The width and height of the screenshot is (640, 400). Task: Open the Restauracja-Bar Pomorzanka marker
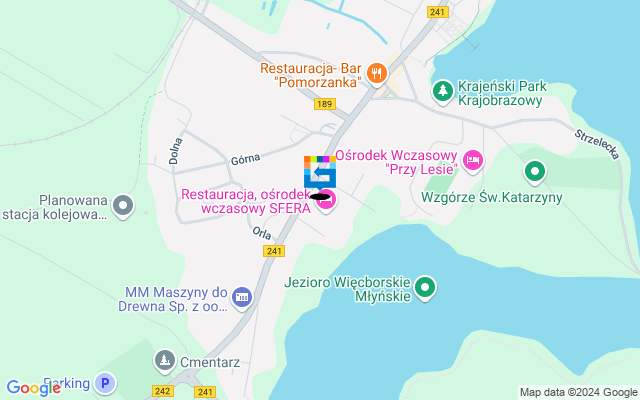coord(376,71)
